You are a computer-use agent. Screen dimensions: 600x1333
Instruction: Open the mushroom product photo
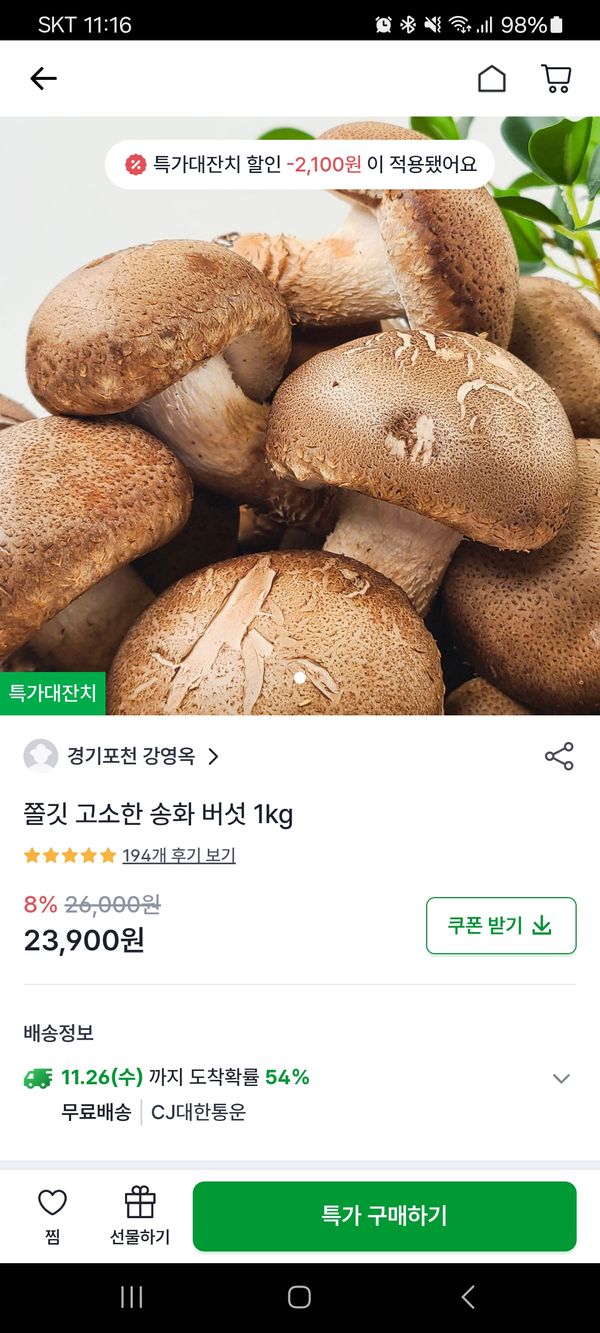300,420
